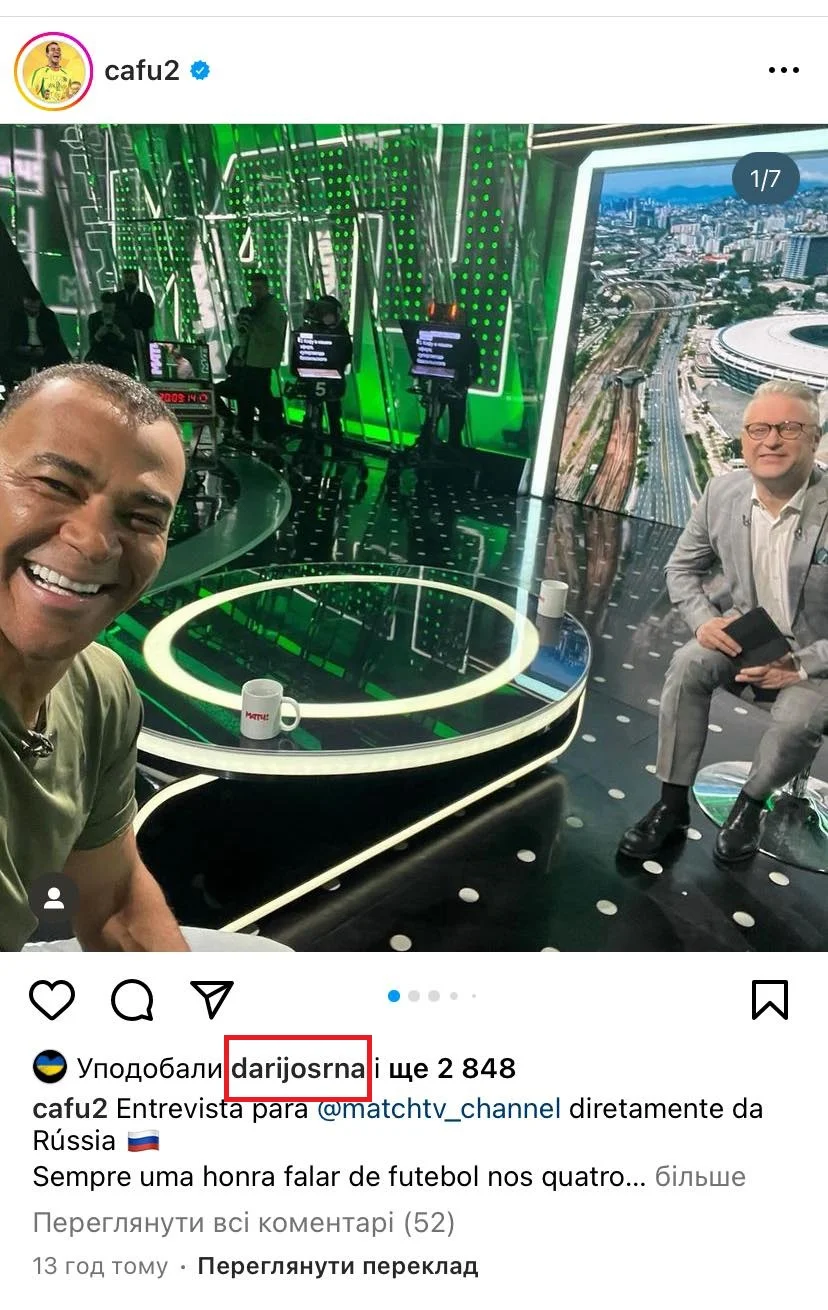Open the three-dot post options menu
This screenshot has width=828, height=1310.
784,71
